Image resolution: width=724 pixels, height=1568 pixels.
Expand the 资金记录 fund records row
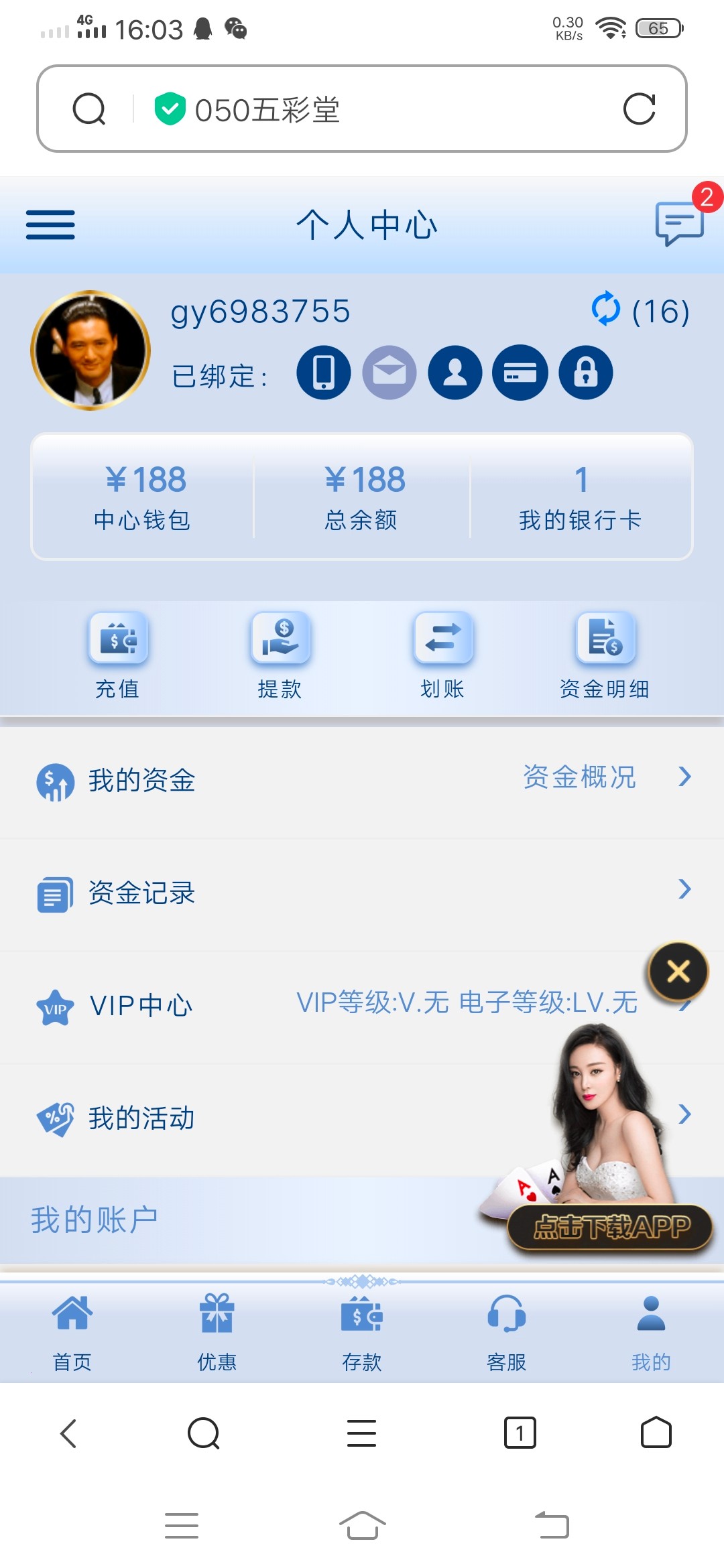(685, 890)
